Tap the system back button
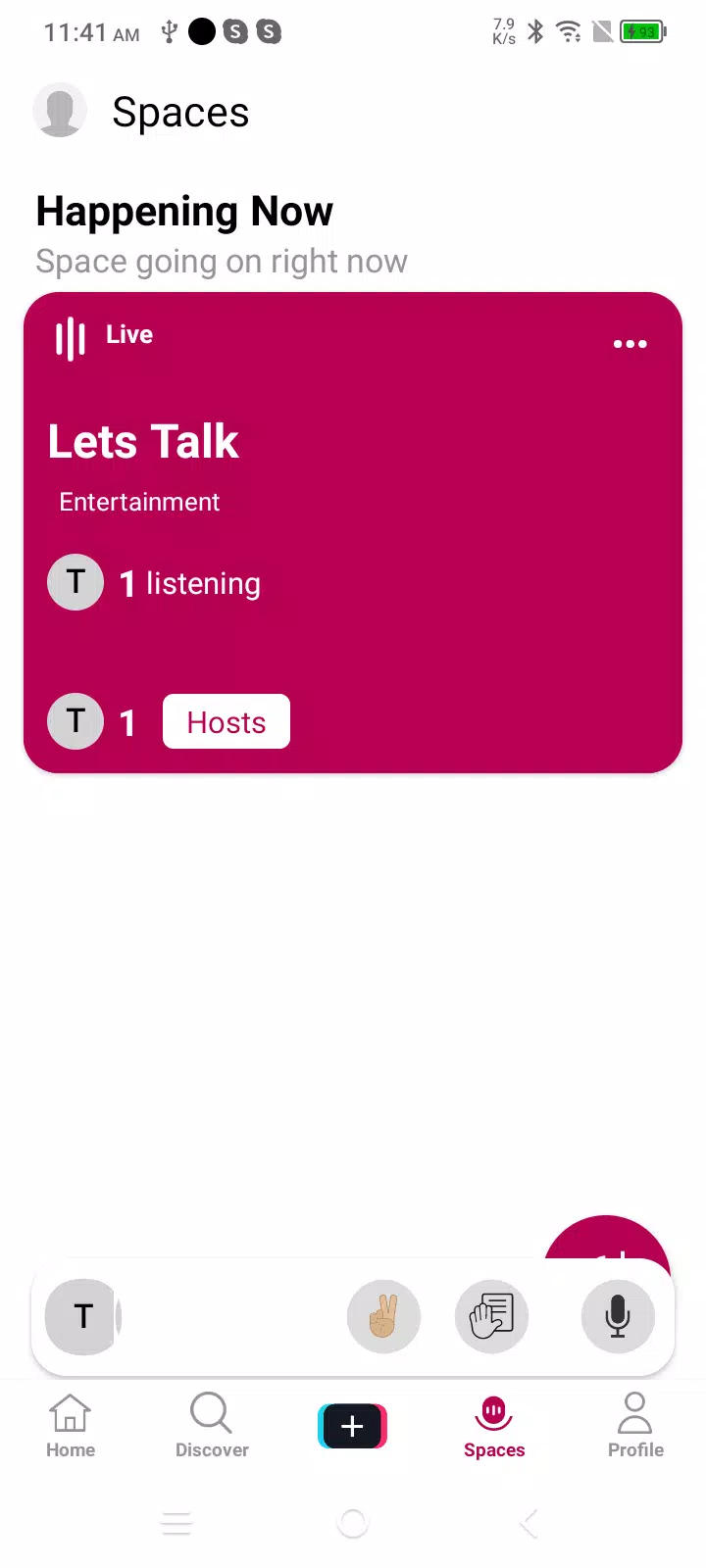 [529, 1523]
